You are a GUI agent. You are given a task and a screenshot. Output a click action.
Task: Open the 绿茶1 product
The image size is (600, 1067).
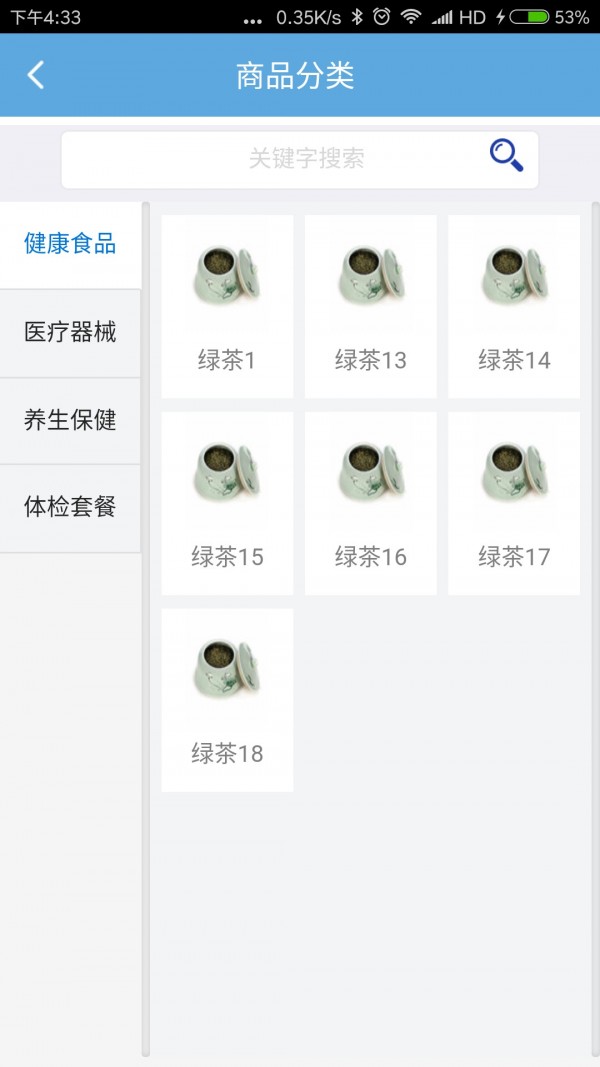click(x=227, y=306)
